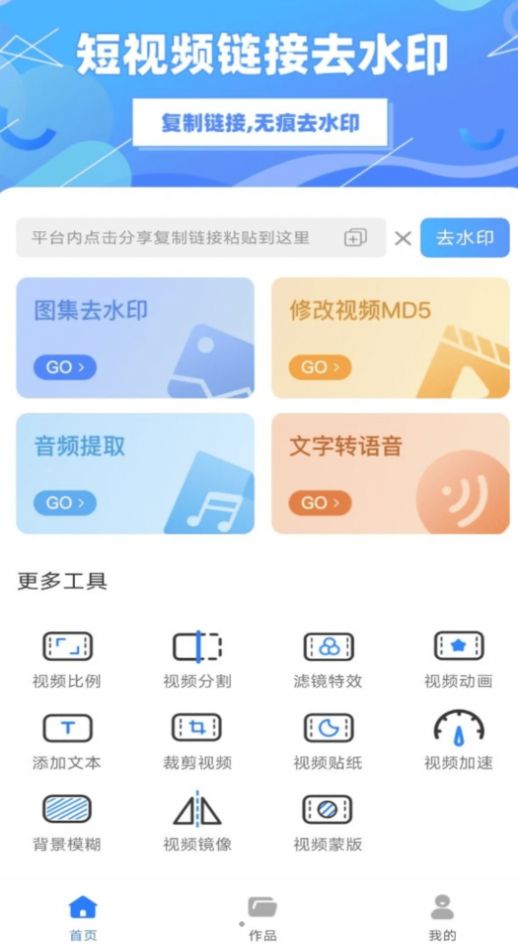Tap the link paste input field
The height and width of the screenshot is (945, 518).
point(201,237)
